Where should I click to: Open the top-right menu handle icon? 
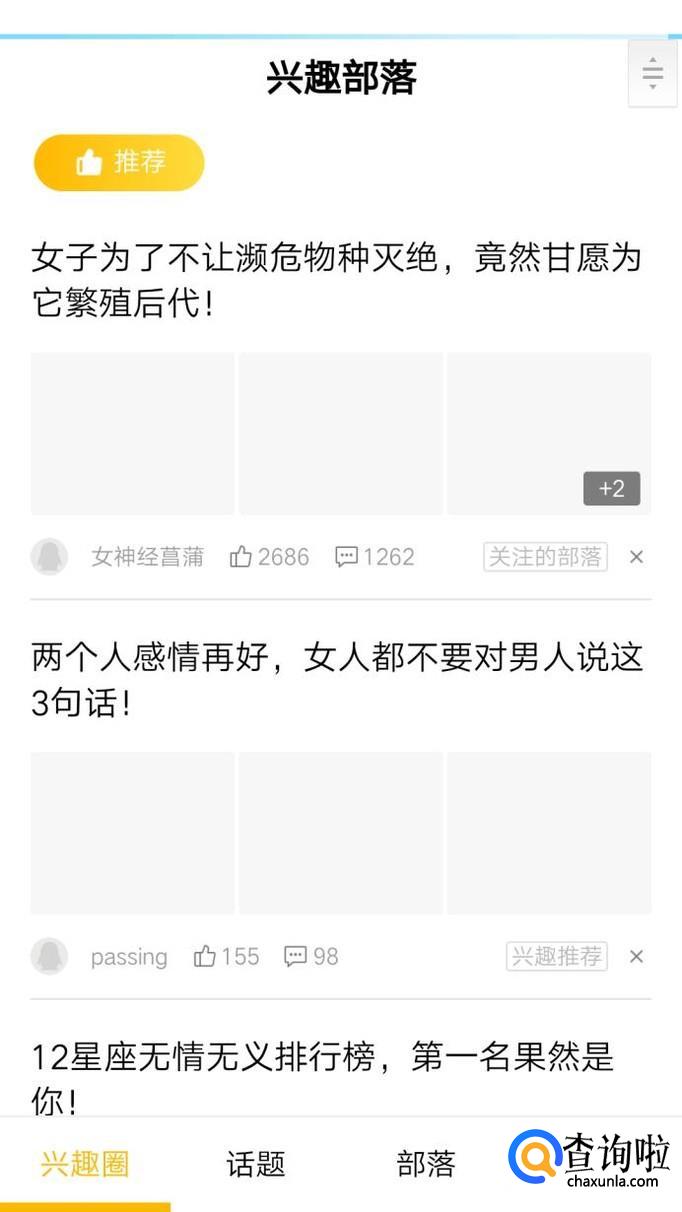(652, 74)
